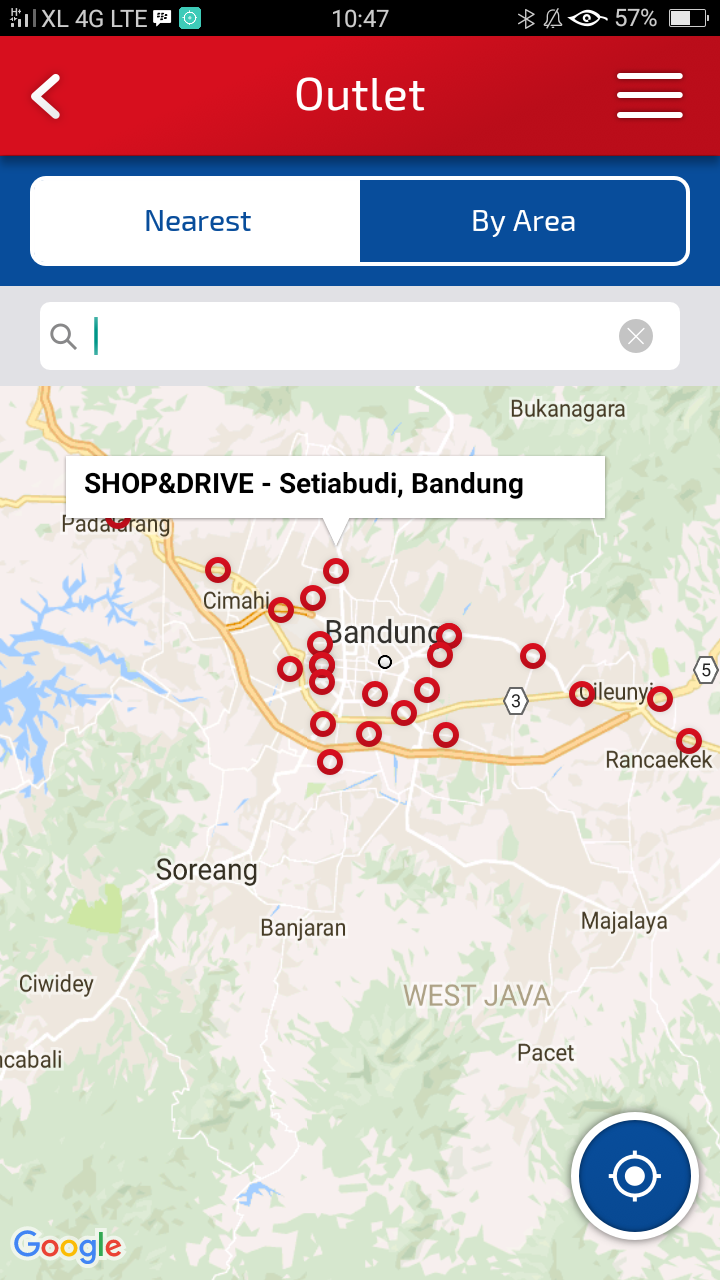Center map on my location

click(635, 1175)
